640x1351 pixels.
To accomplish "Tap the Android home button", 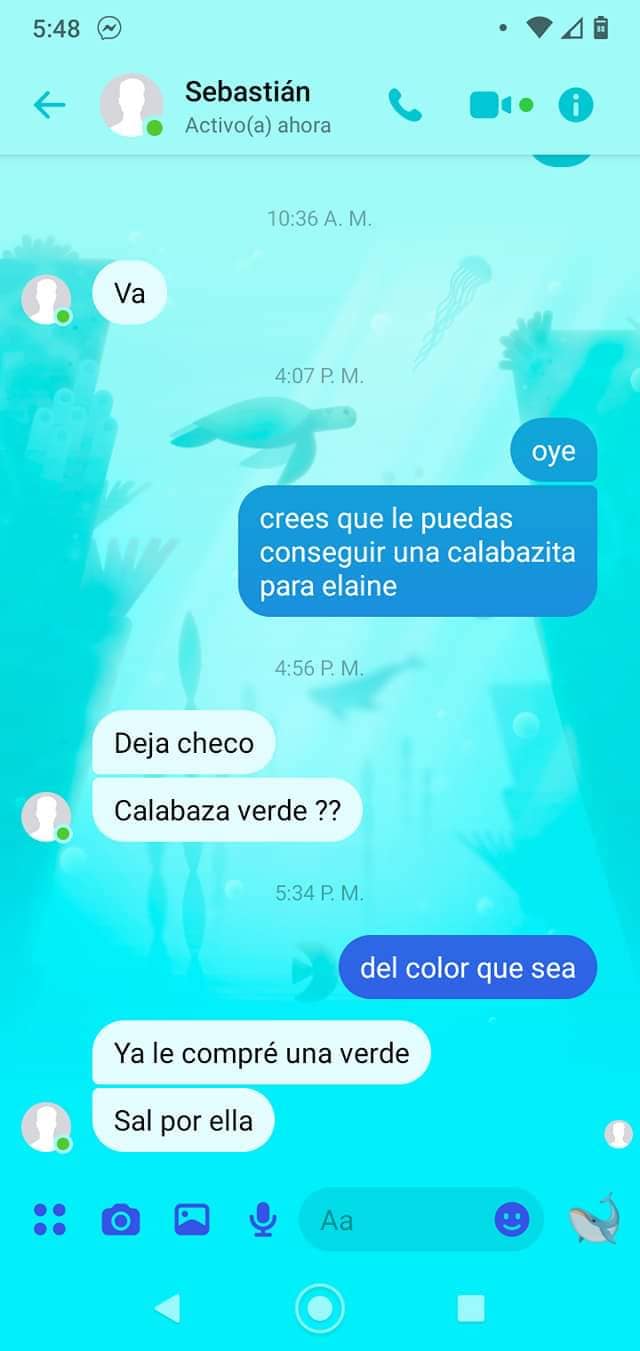I will (x=320, y=1308).
